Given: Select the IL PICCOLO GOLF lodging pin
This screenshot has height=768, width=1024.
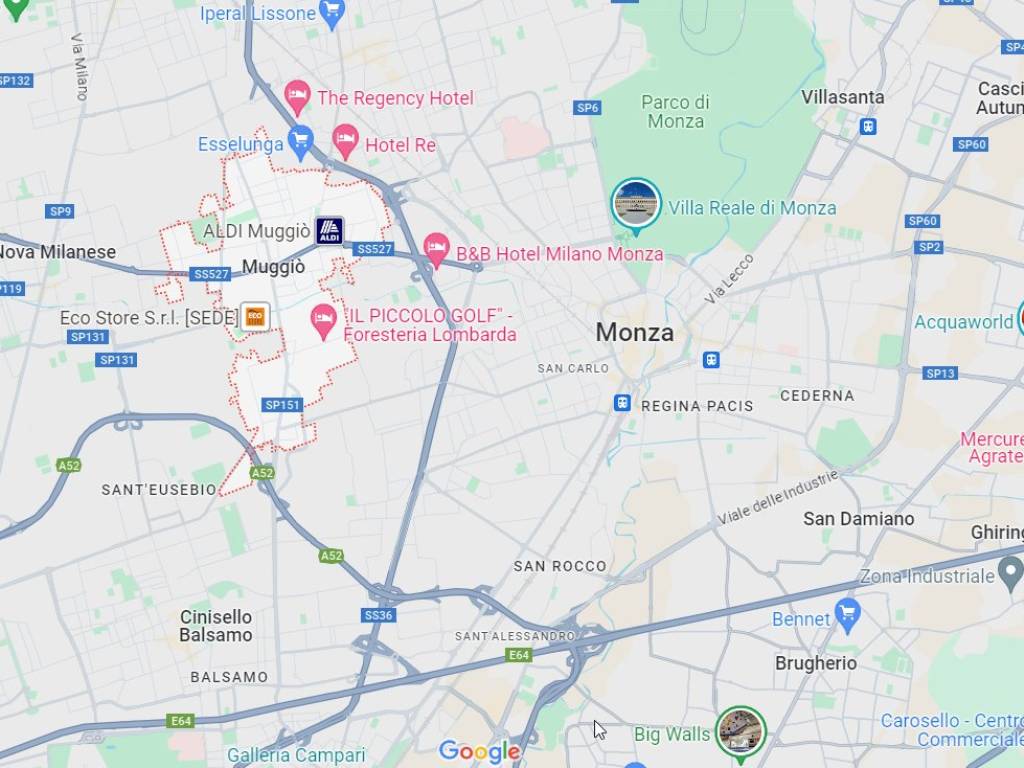Looking at the screenshot, I should click(323, 319).
